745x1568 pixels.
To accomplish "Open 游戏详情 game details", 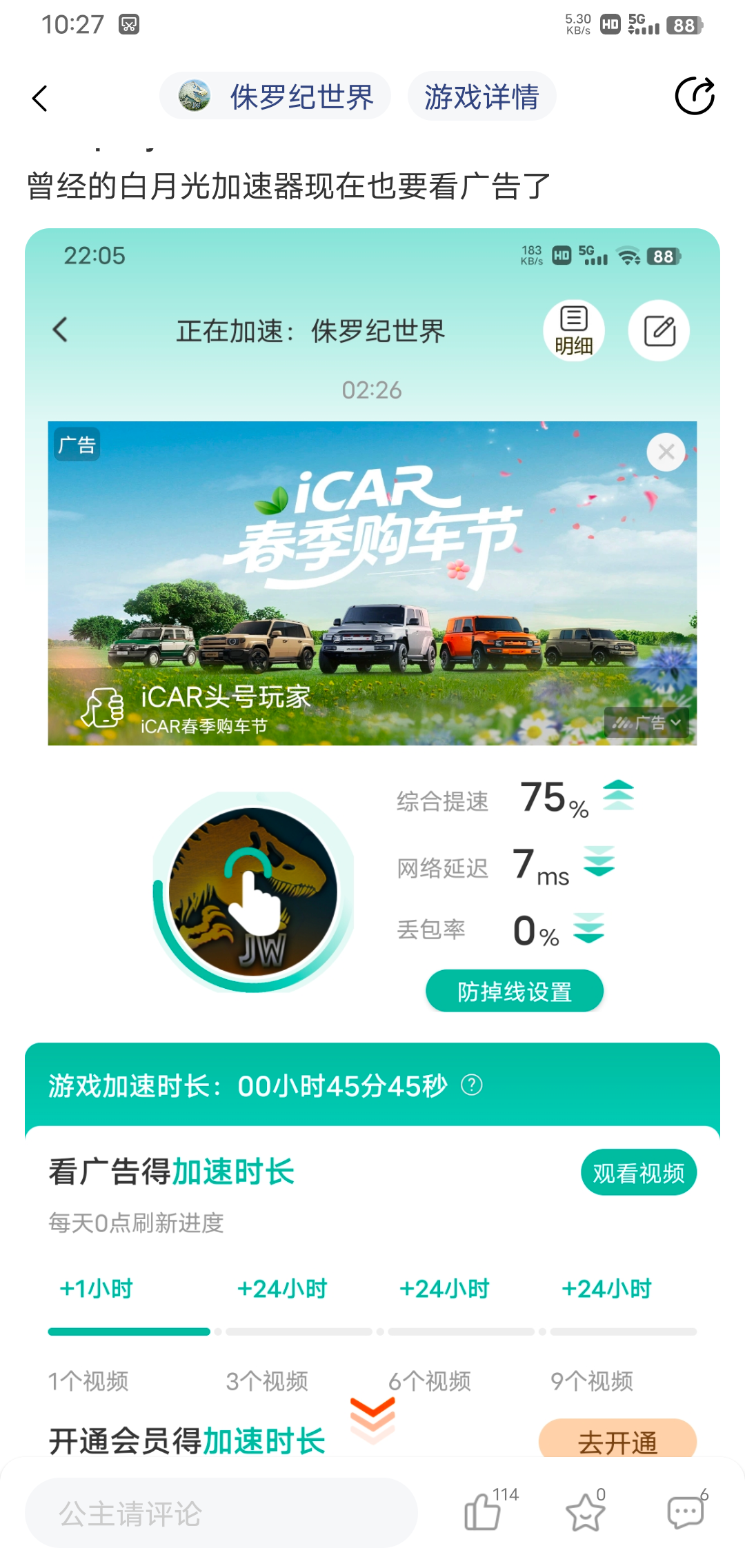I will (x=481, y=97).
